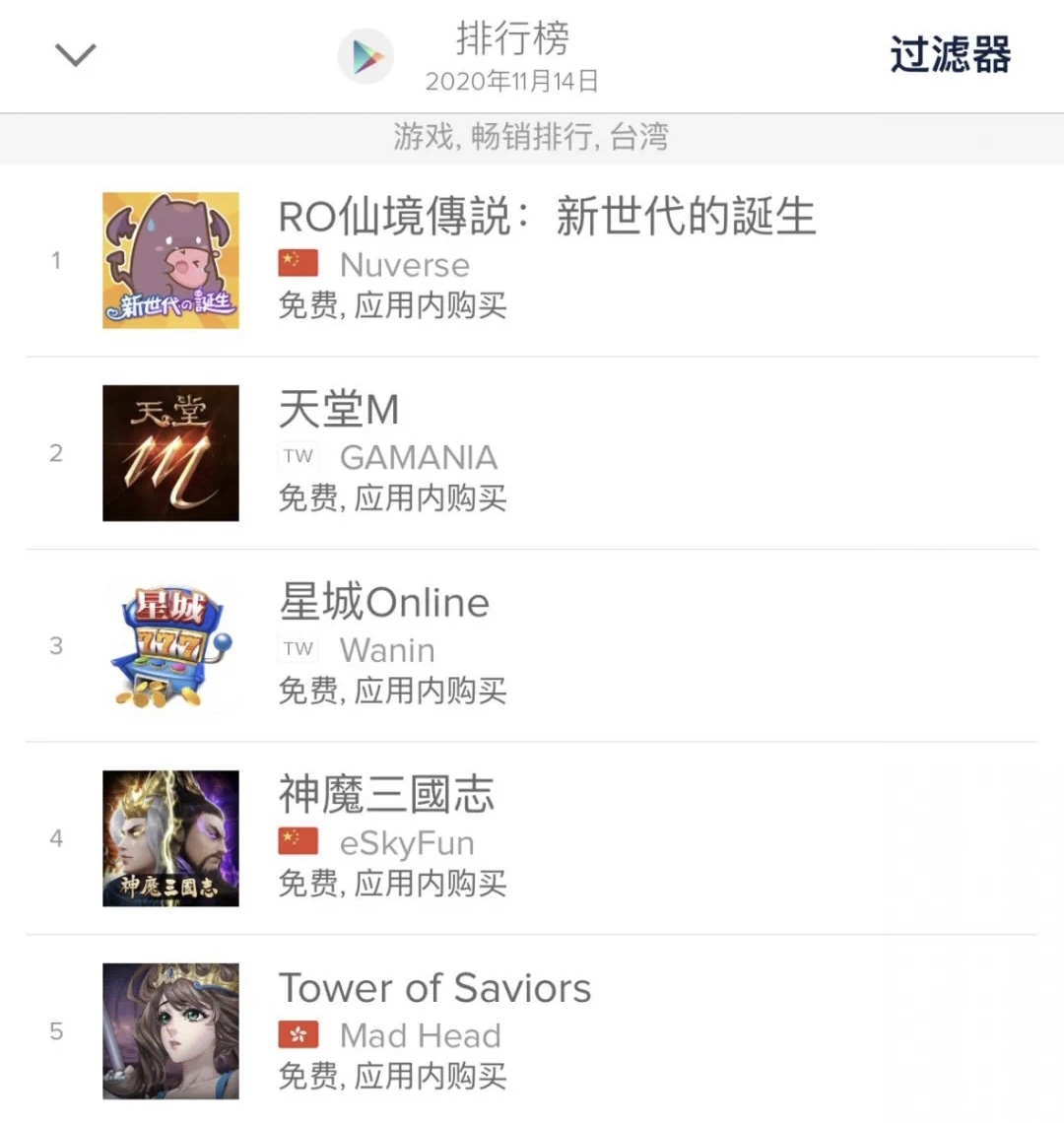Collapse the view using the top-left chevron
Screen dimensions: 1064x1123
point(75,54)
